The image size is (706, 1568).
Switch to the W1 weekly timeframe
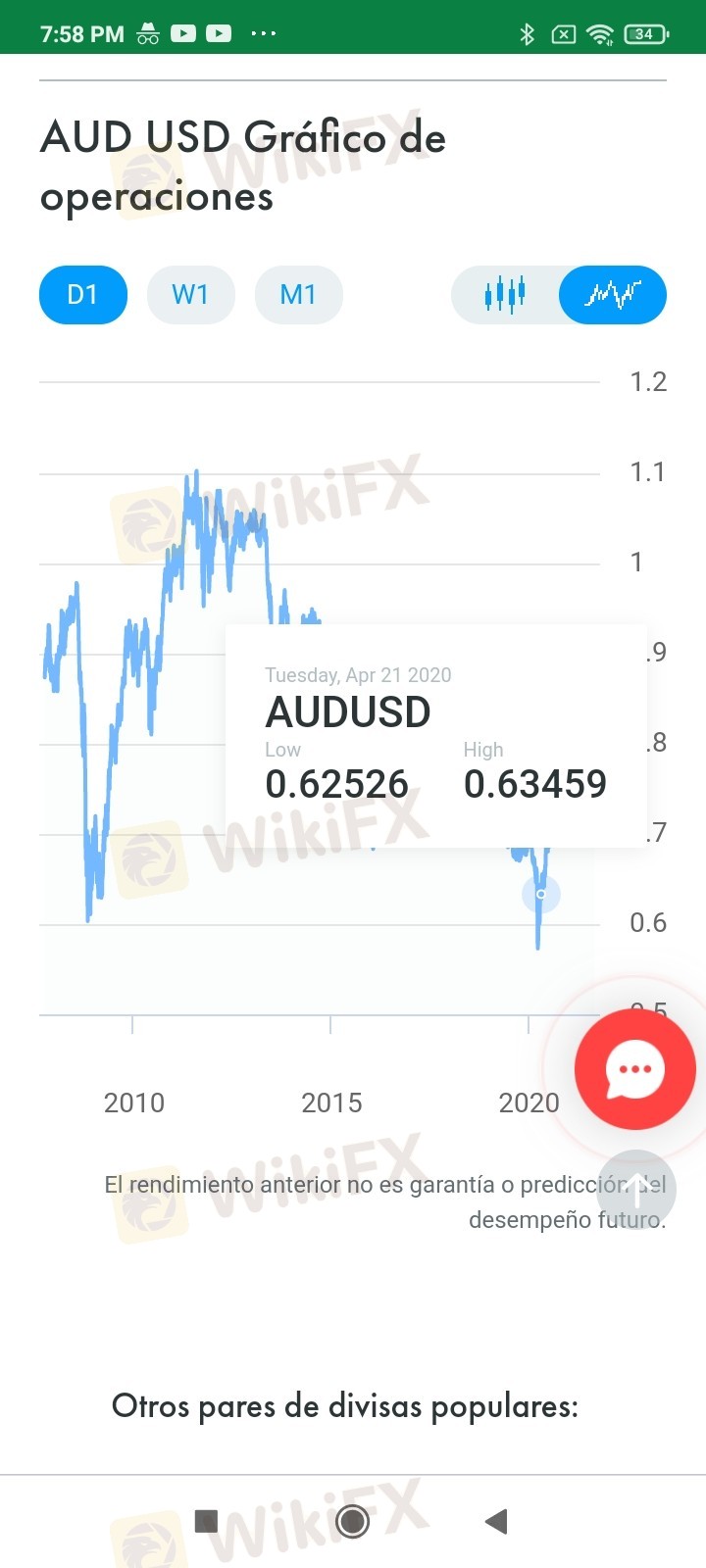point(190,295)
